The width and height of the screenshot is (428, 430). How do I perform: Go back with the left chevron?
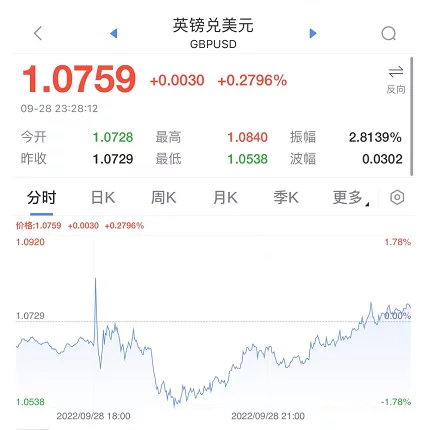pos(38,33)
